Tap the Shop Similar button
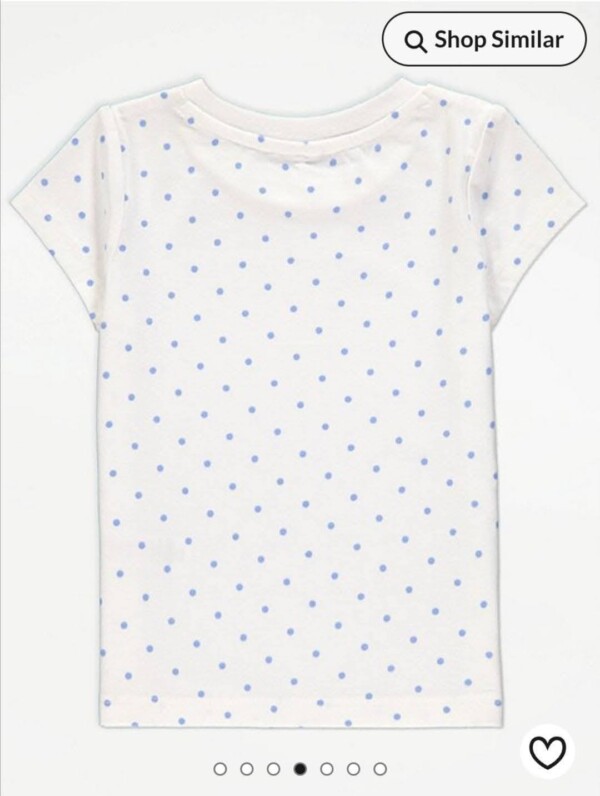The height and width of the screenshot is (796, 600). click(x=484, y=40)
